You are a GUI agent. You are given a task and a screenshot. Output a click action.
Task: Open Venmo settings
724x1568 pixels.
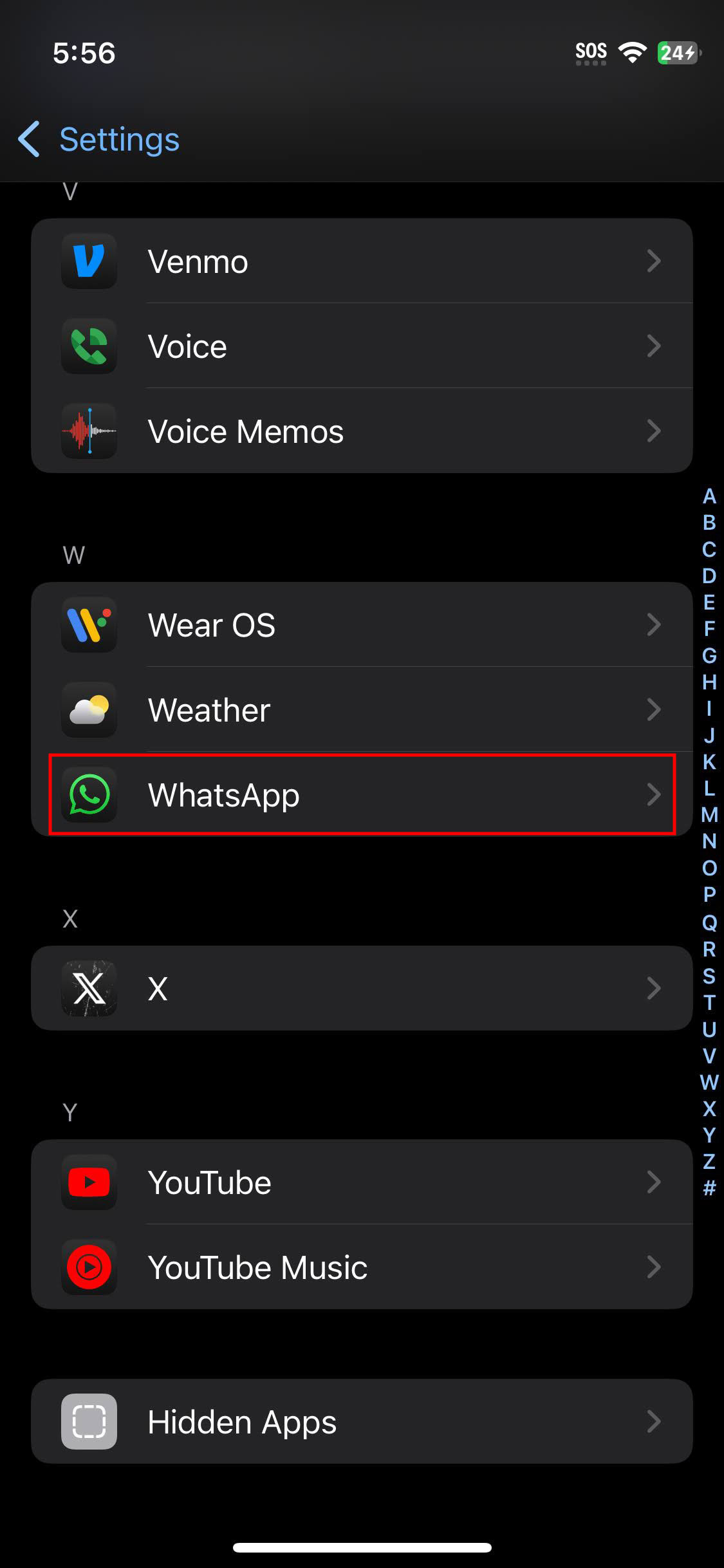362,261
